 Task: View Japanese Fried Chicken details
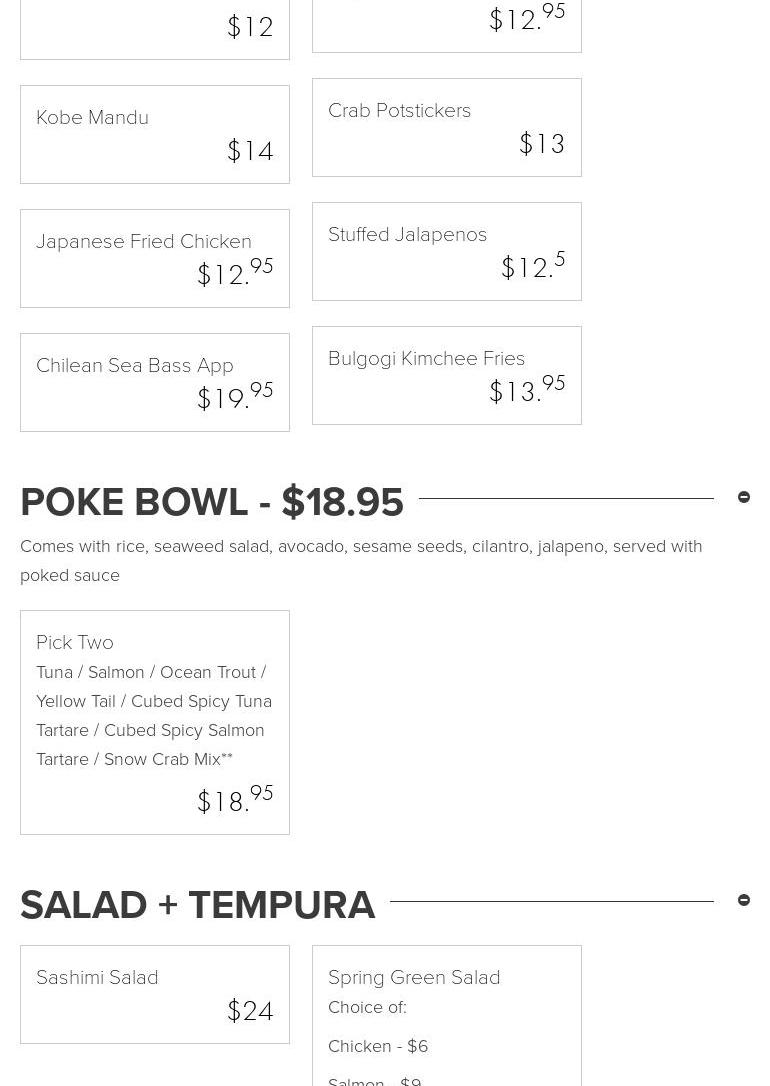155,258
